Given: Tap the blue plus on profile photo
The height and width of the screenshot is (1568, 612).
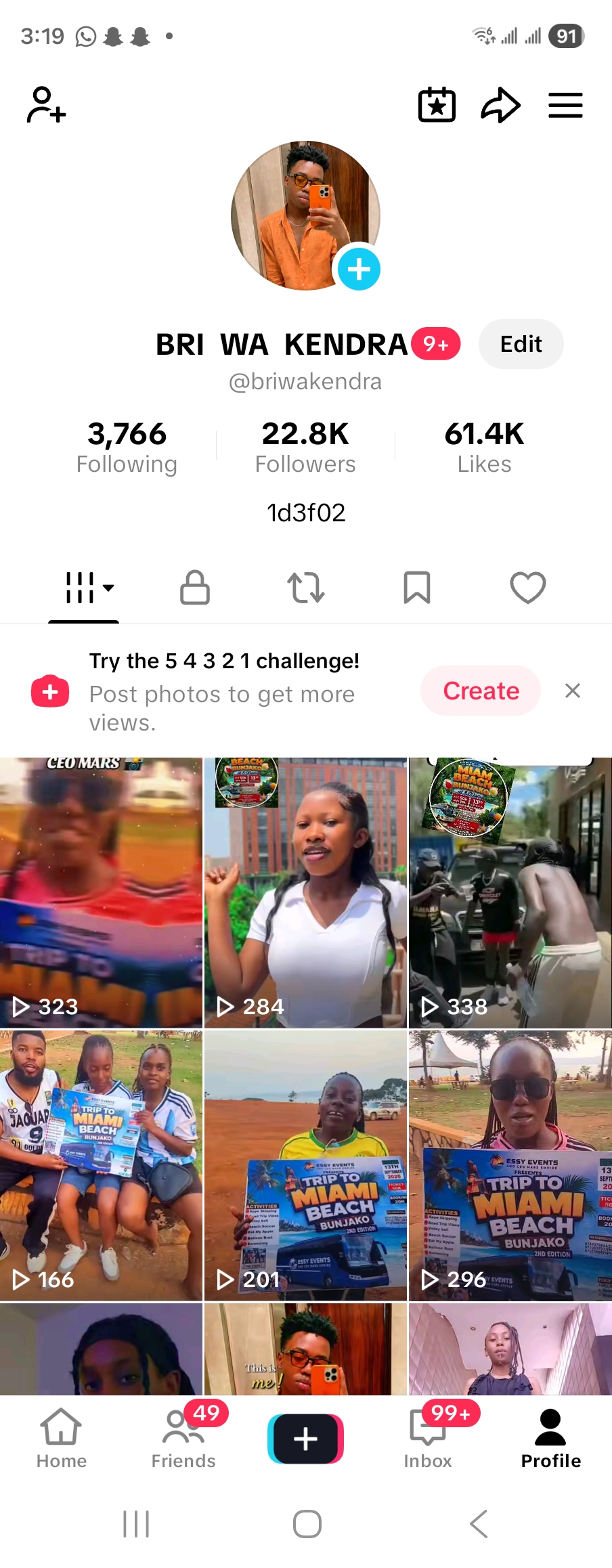Looking at the screenshot, I should [x=359, y=269].
